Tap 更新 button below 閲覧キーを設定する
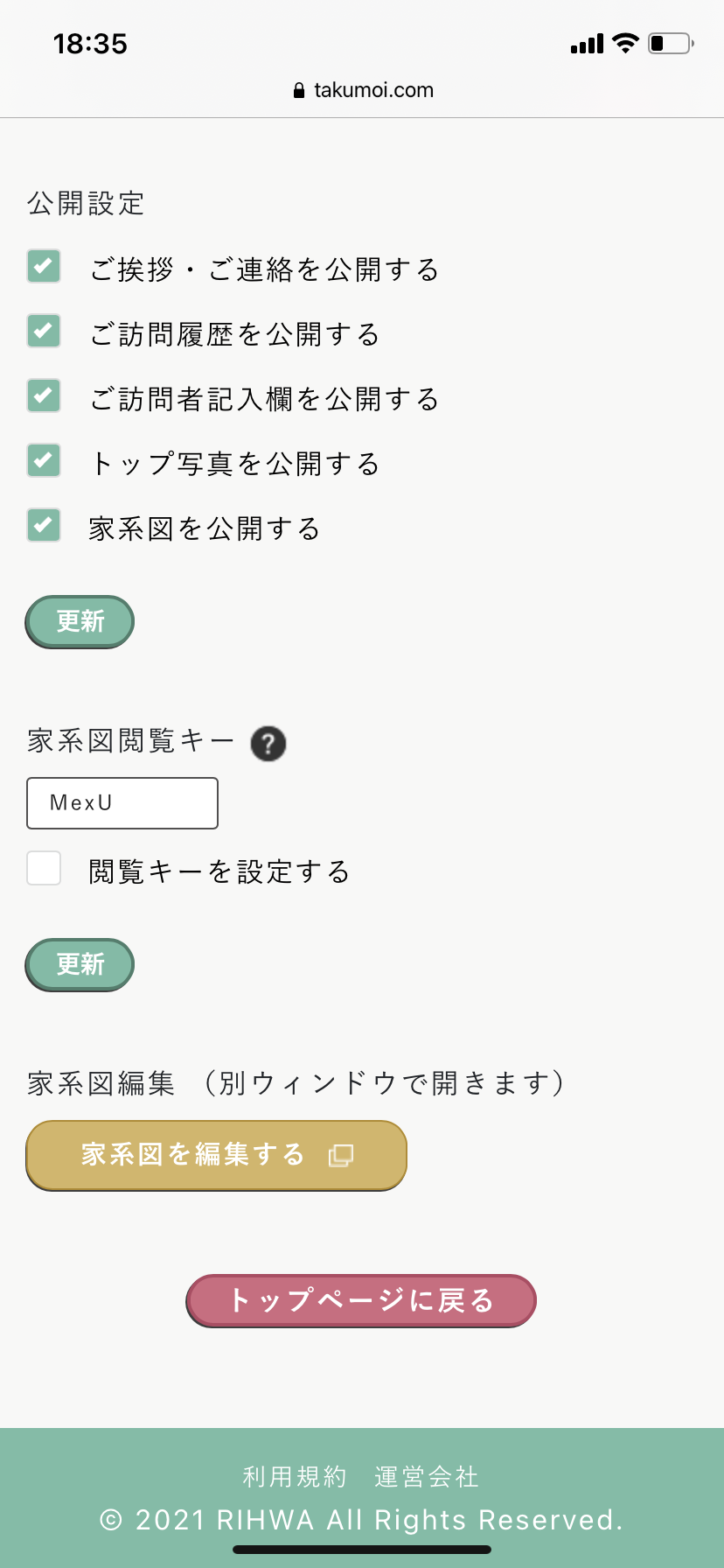Image resolution: width=724 pixels, height=1568 pixels. [x=80, y=965]
